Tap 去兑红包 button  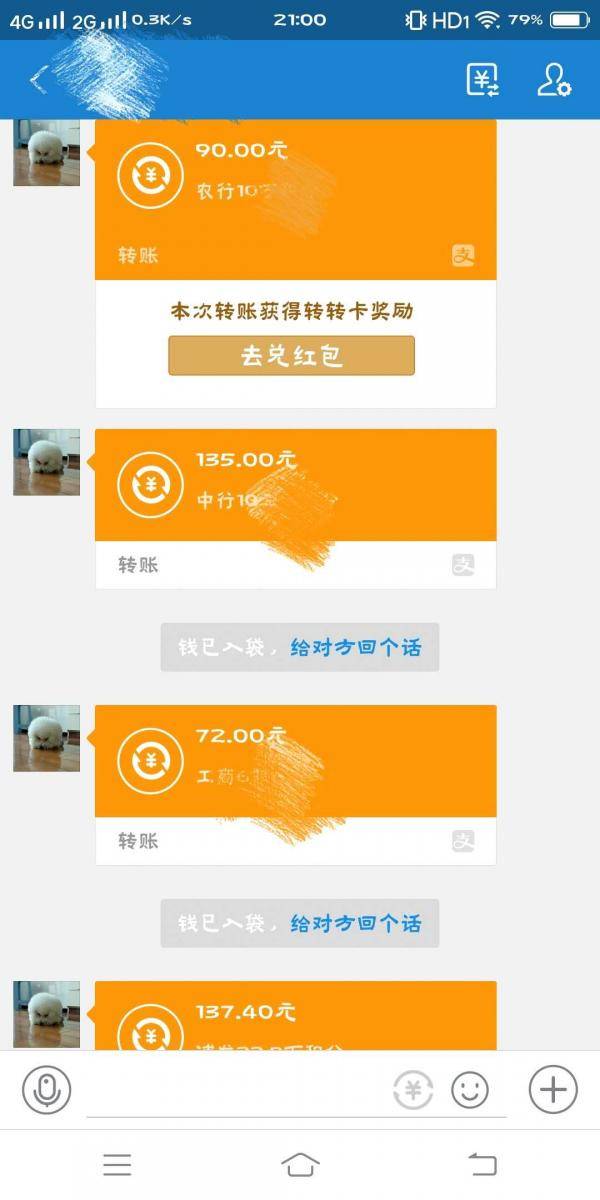click(x=291, y=356)
